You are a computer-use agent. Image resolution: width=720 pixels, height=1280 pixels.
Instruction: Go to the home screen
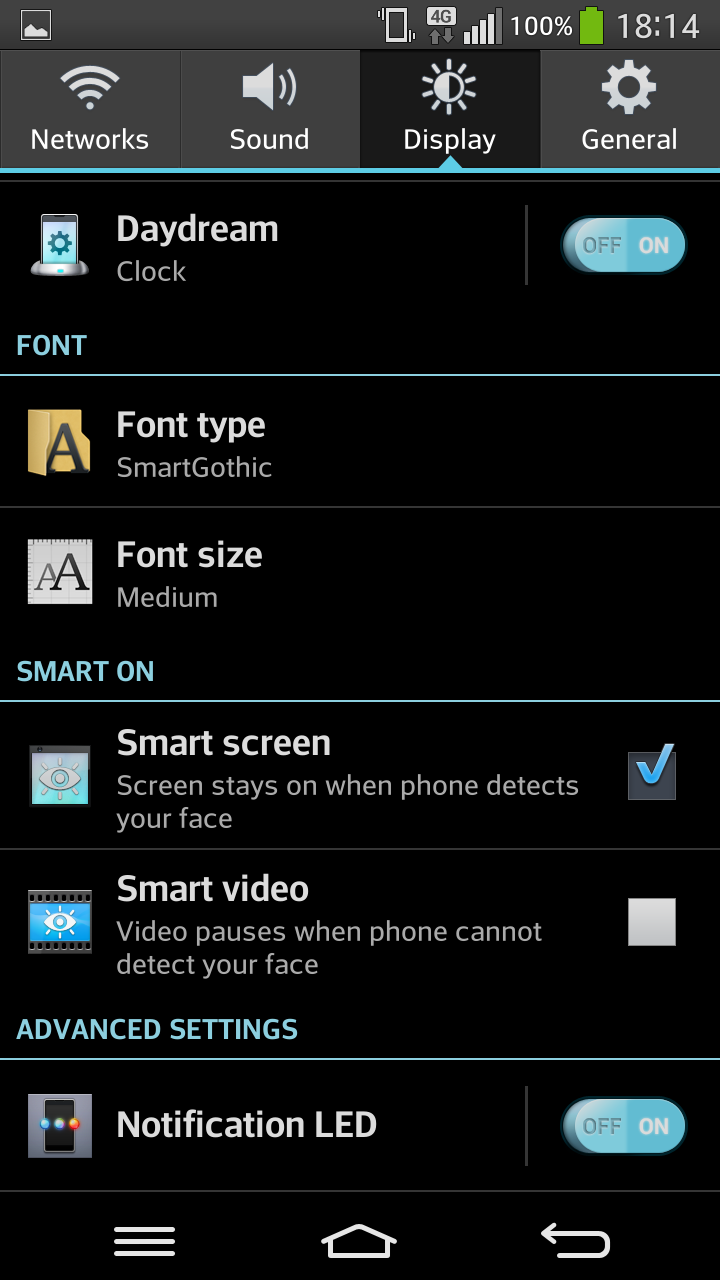click(359, 1241)
